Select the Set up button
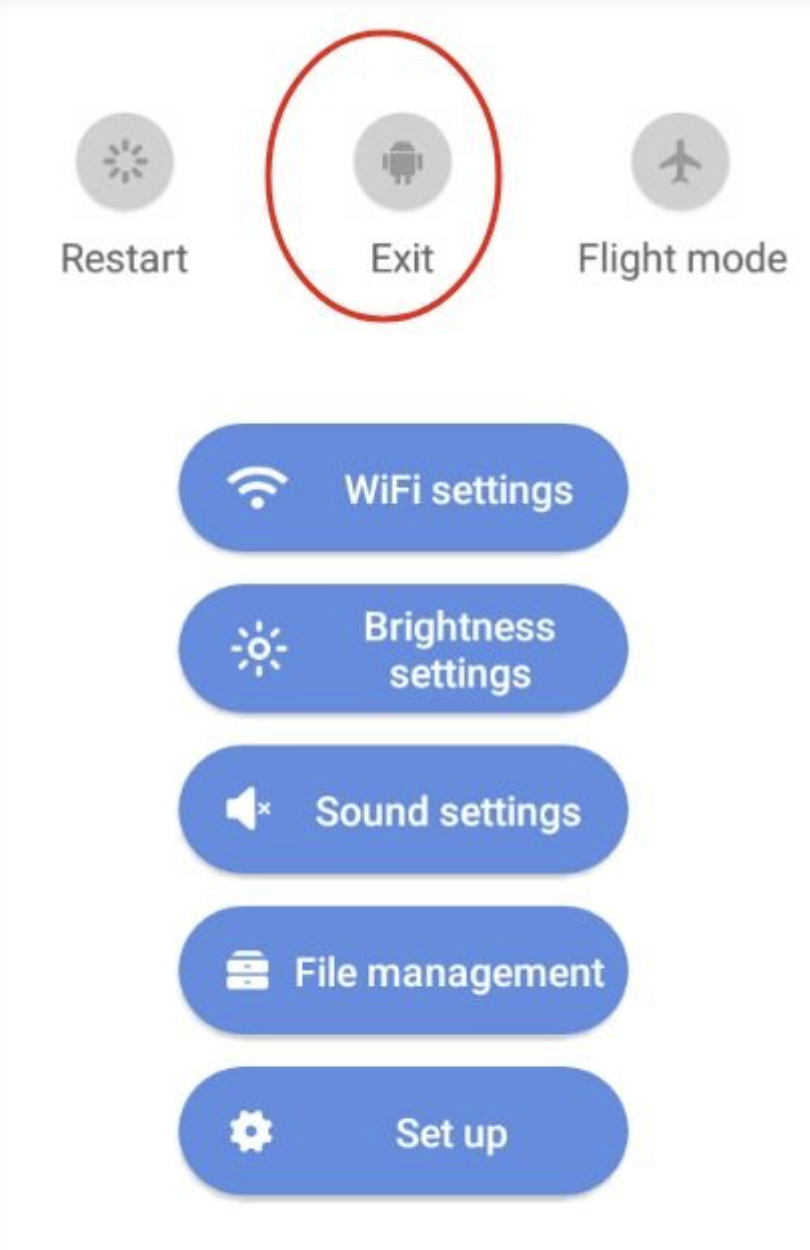This screenshot has height=1250, width=810. (x=403, y=1133)
